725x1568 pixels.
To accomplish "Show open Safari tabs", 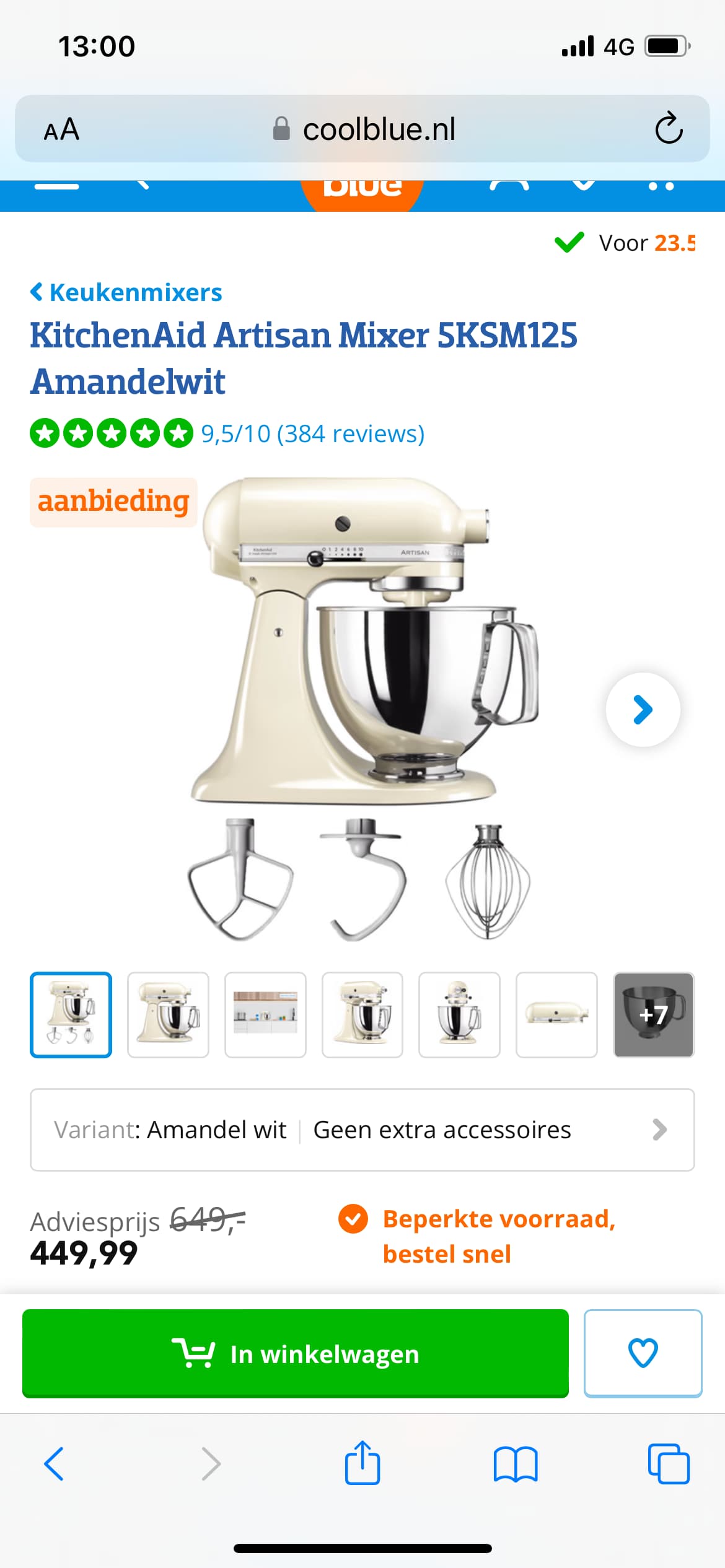I will pyautogui.click(x=669, y=1465).
